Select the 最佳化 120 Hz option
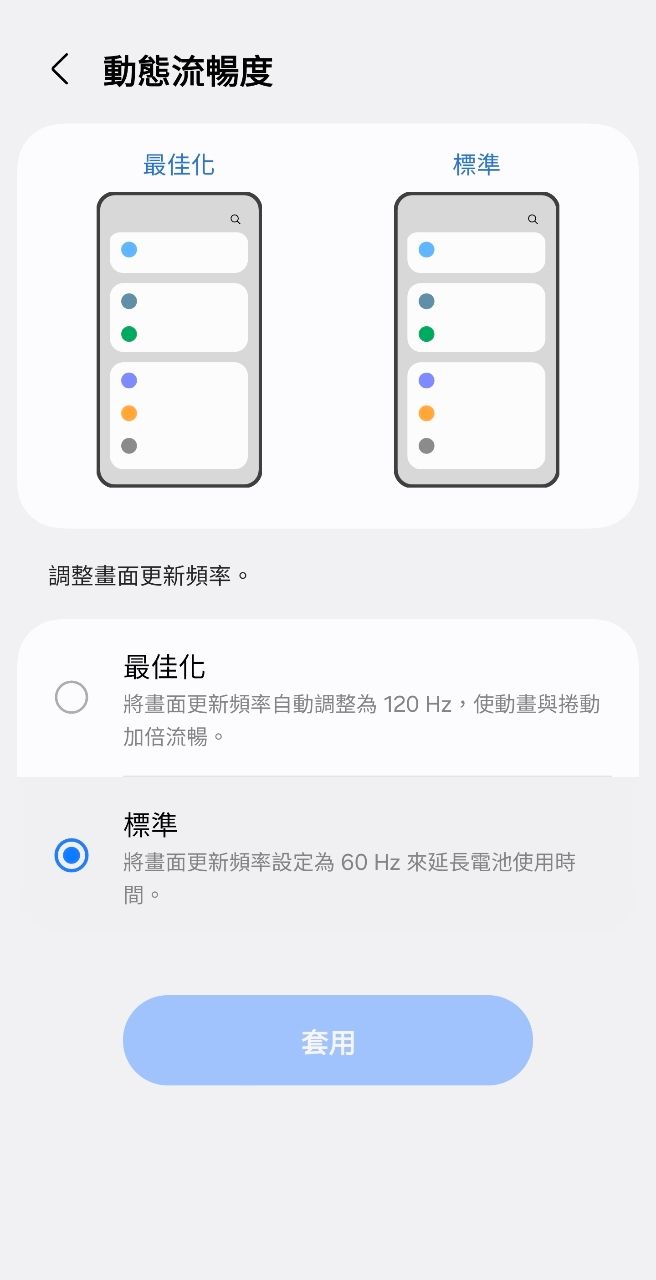This screenshot has width=656, height=1280. (x=71, y=697)
